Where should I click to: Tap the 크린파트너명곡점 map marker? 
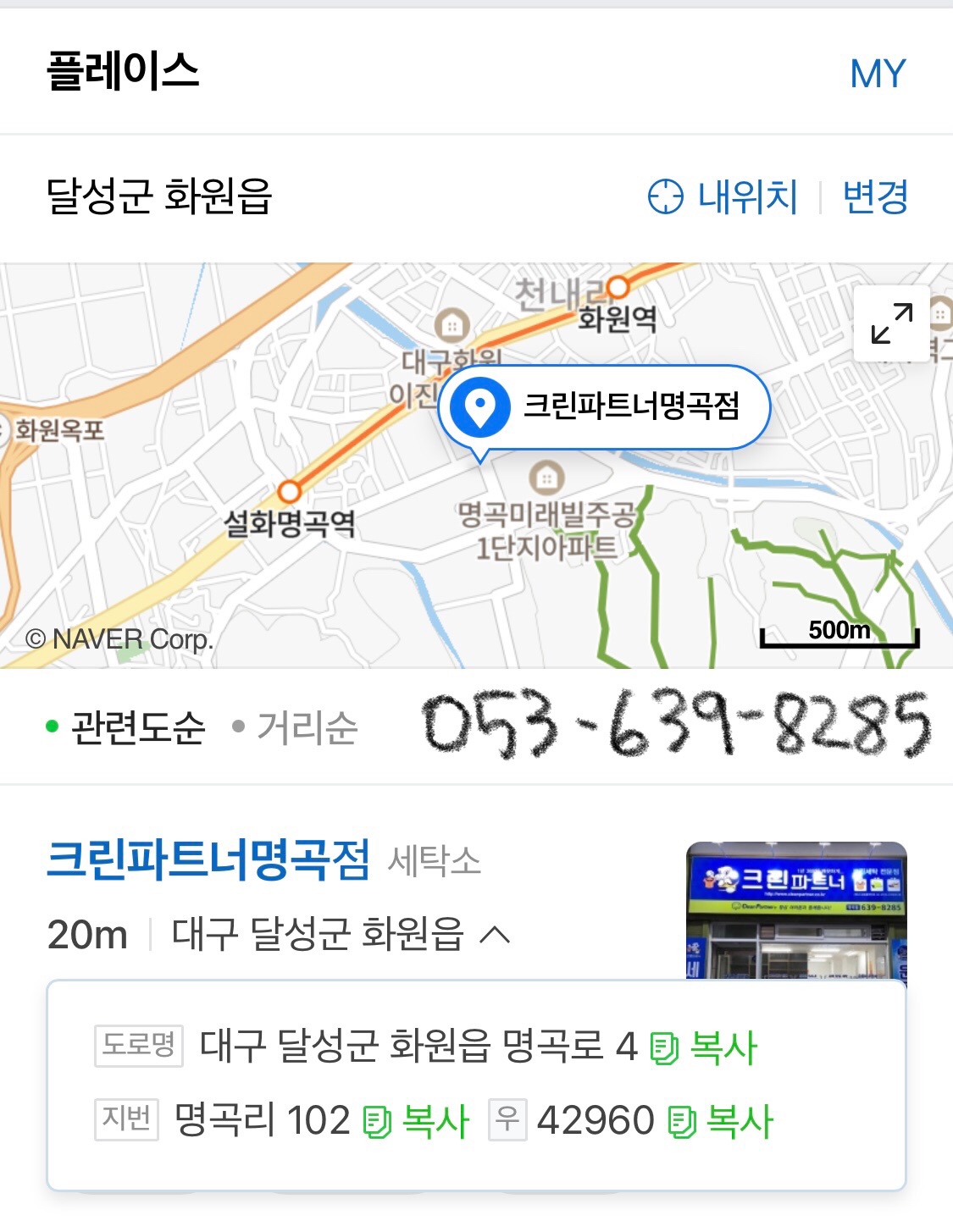(603, 407)
